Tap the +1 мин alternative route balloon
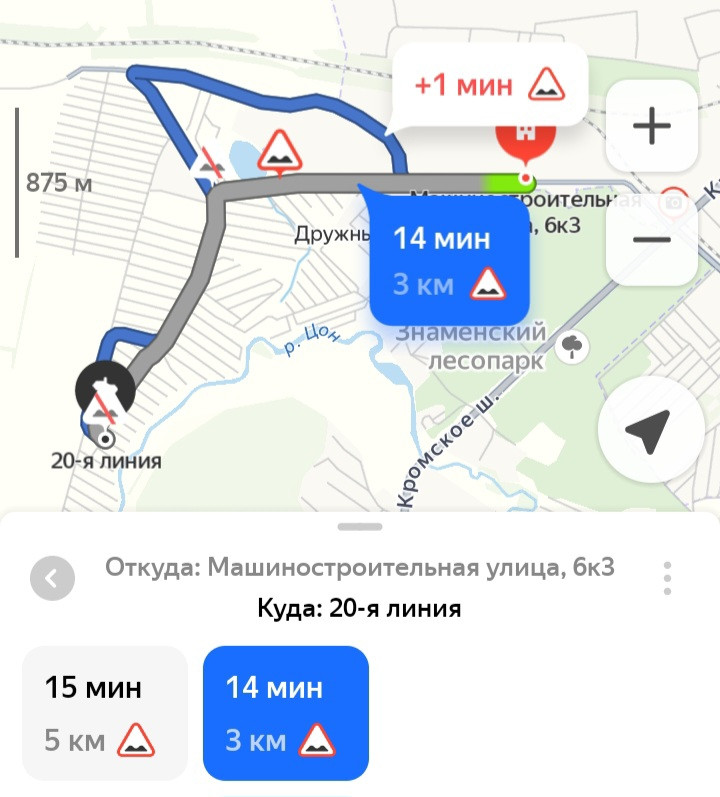The width and height of the screenshot is (720, 797). [490, 84]
